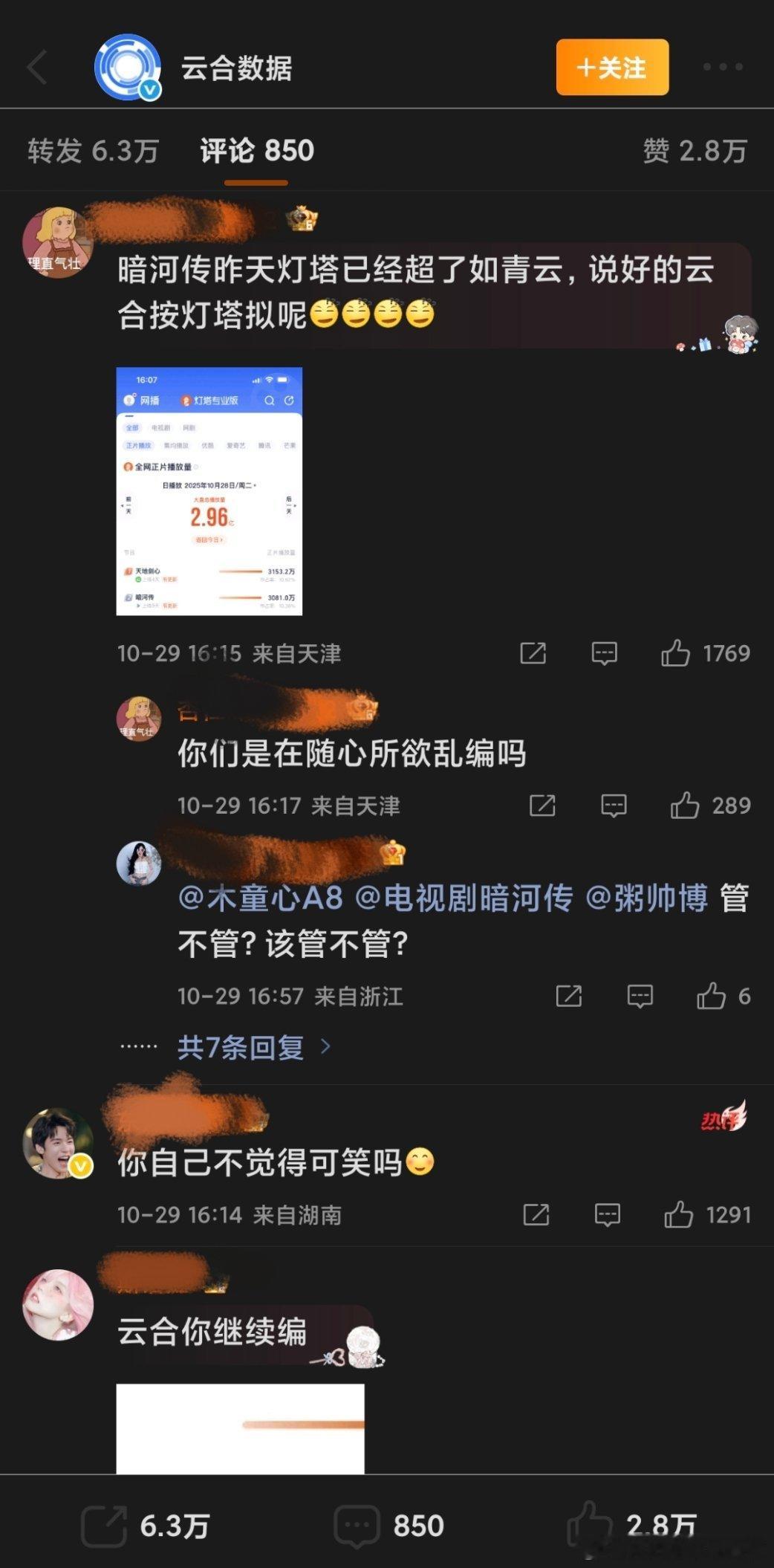
Task: Expand the 共7条回复 reply thread
Action: tap(241, 1047)
